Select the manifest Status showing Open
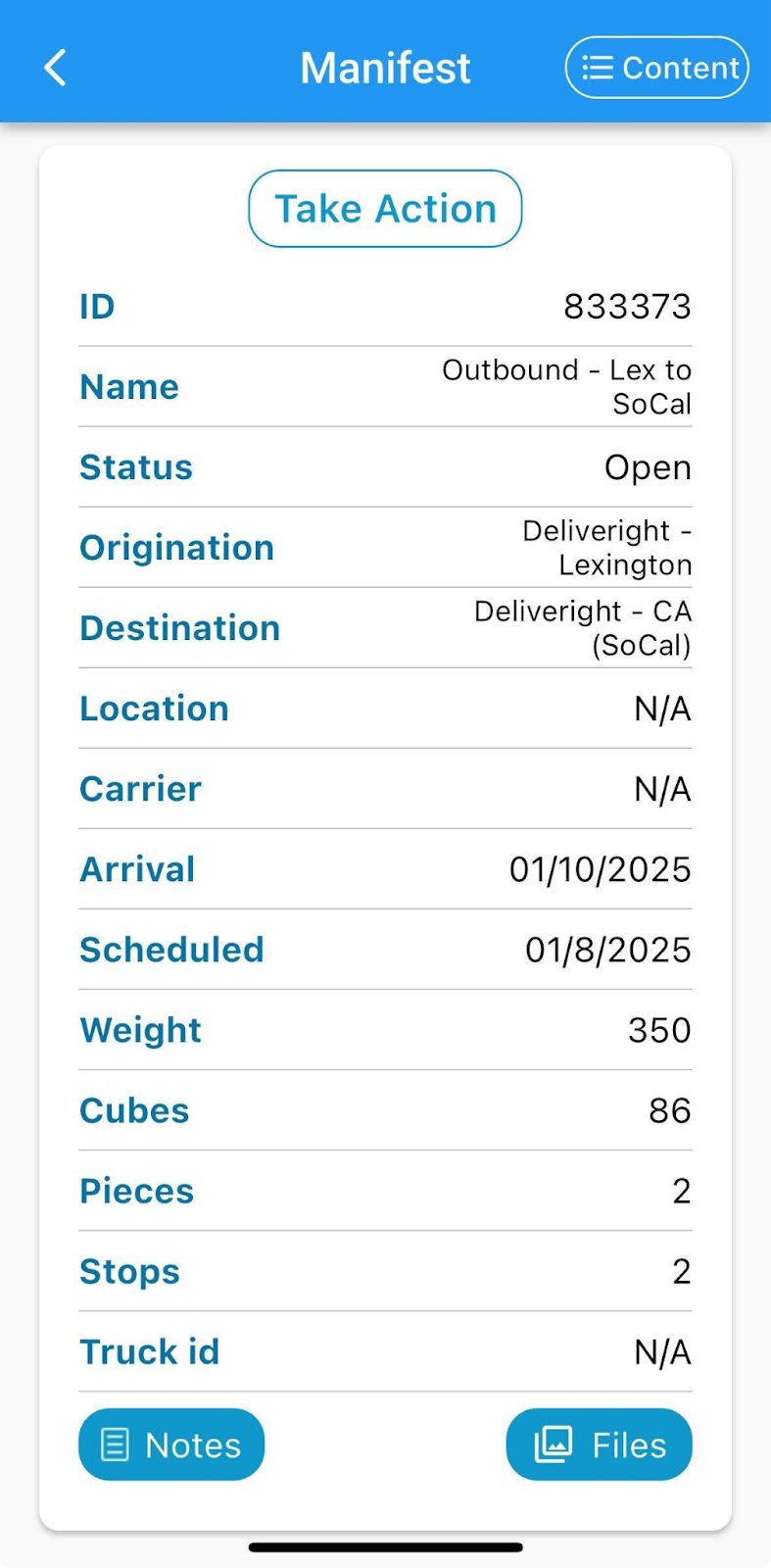Viewport: 771px width, 1568px height. [648, 467]
